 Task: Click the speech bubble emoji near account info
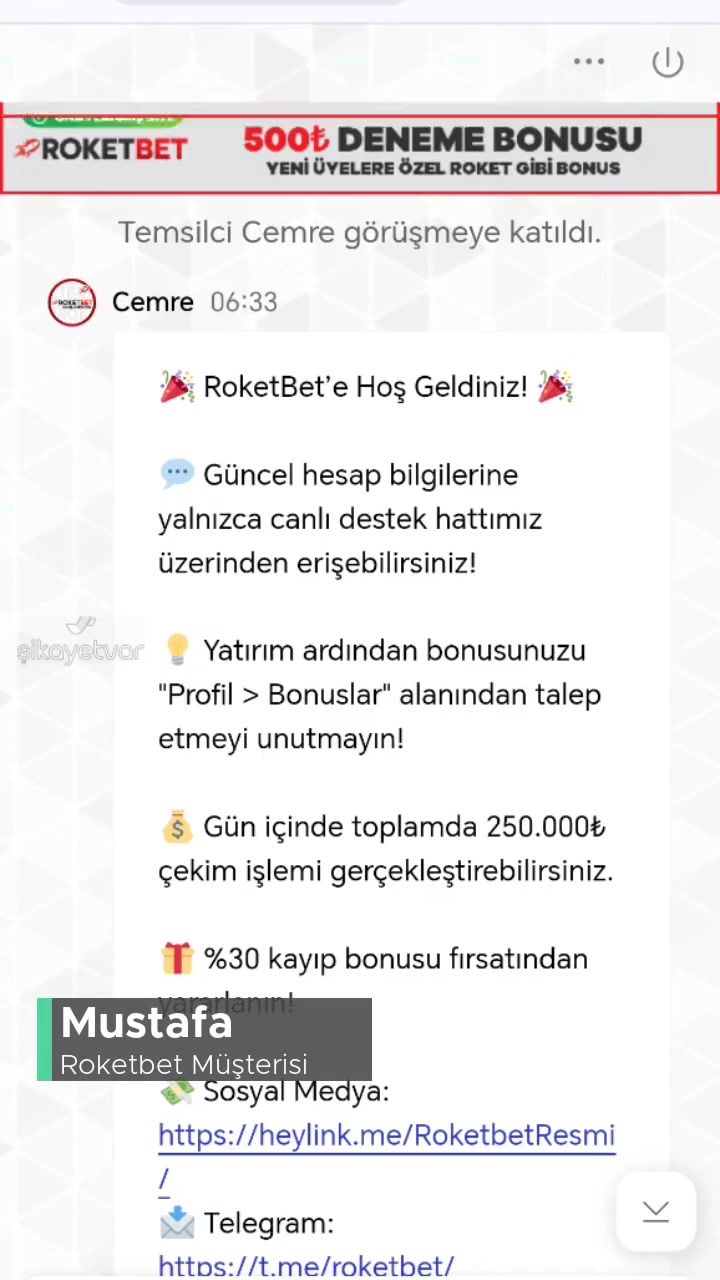click(x=177, y=474)
